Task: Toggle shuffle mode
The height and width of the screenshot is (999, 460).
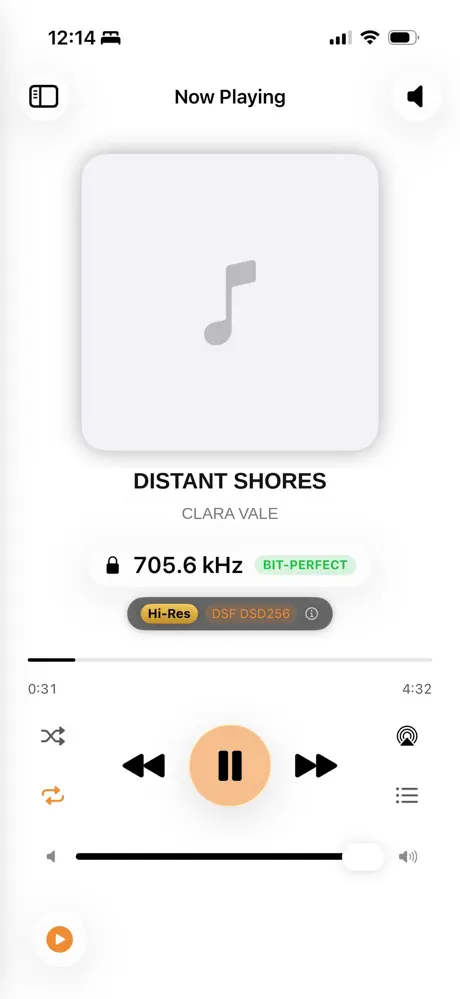Action: [53, 737]
